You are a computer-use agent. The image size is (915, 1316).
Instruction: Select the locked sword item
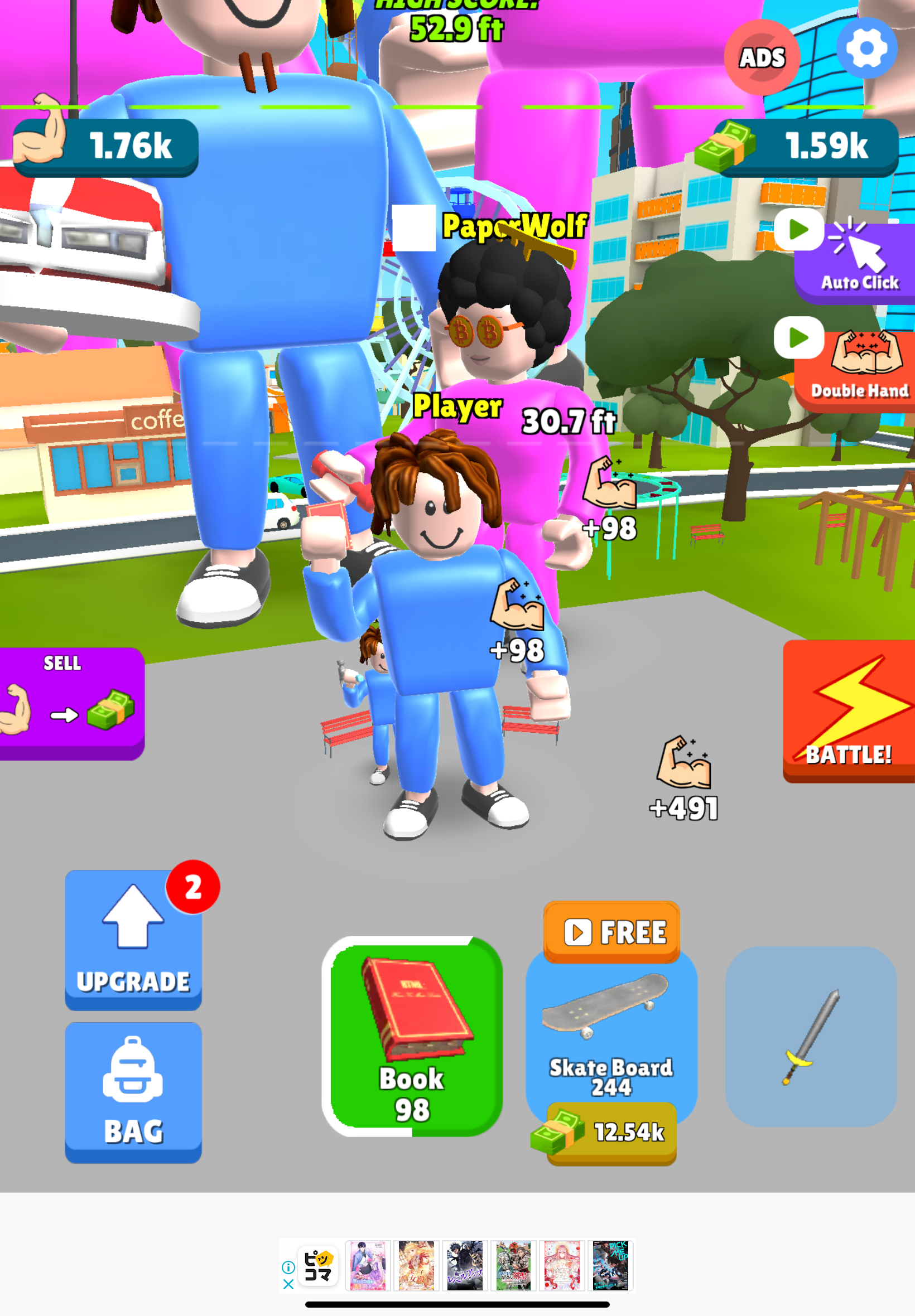pyautogui.click(x=811, y=1037)
